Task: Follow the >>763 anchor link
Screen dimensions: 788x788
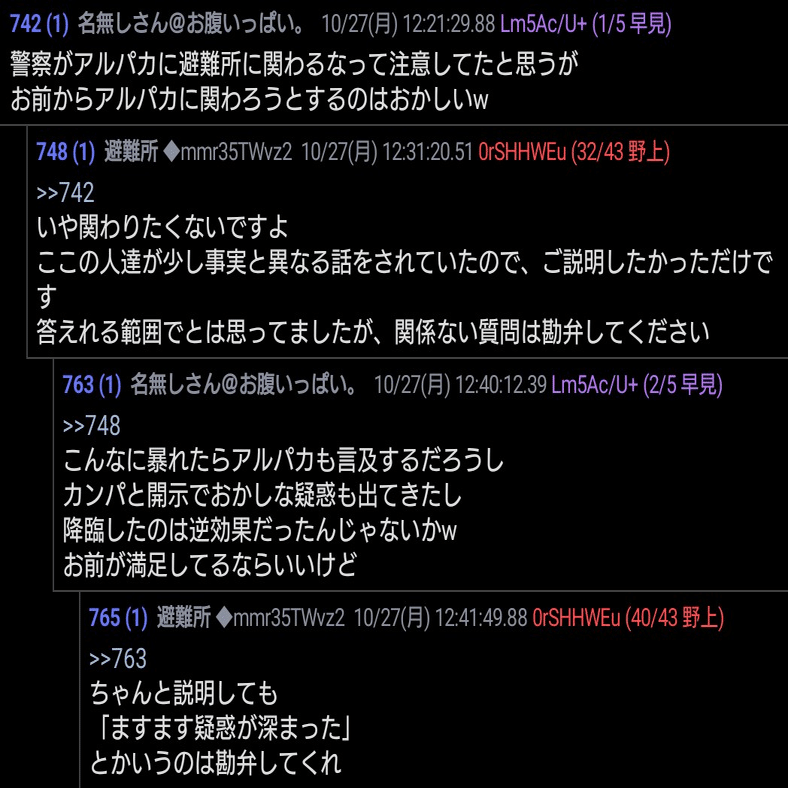Action: coord(118,659)
